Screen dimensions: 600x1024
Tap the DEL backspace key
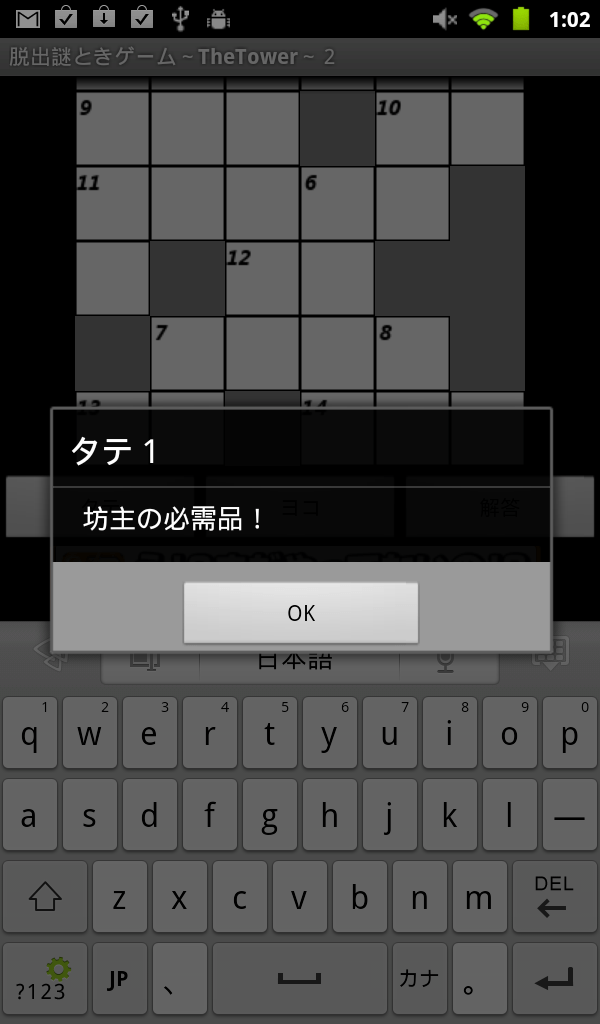[554, 897]
